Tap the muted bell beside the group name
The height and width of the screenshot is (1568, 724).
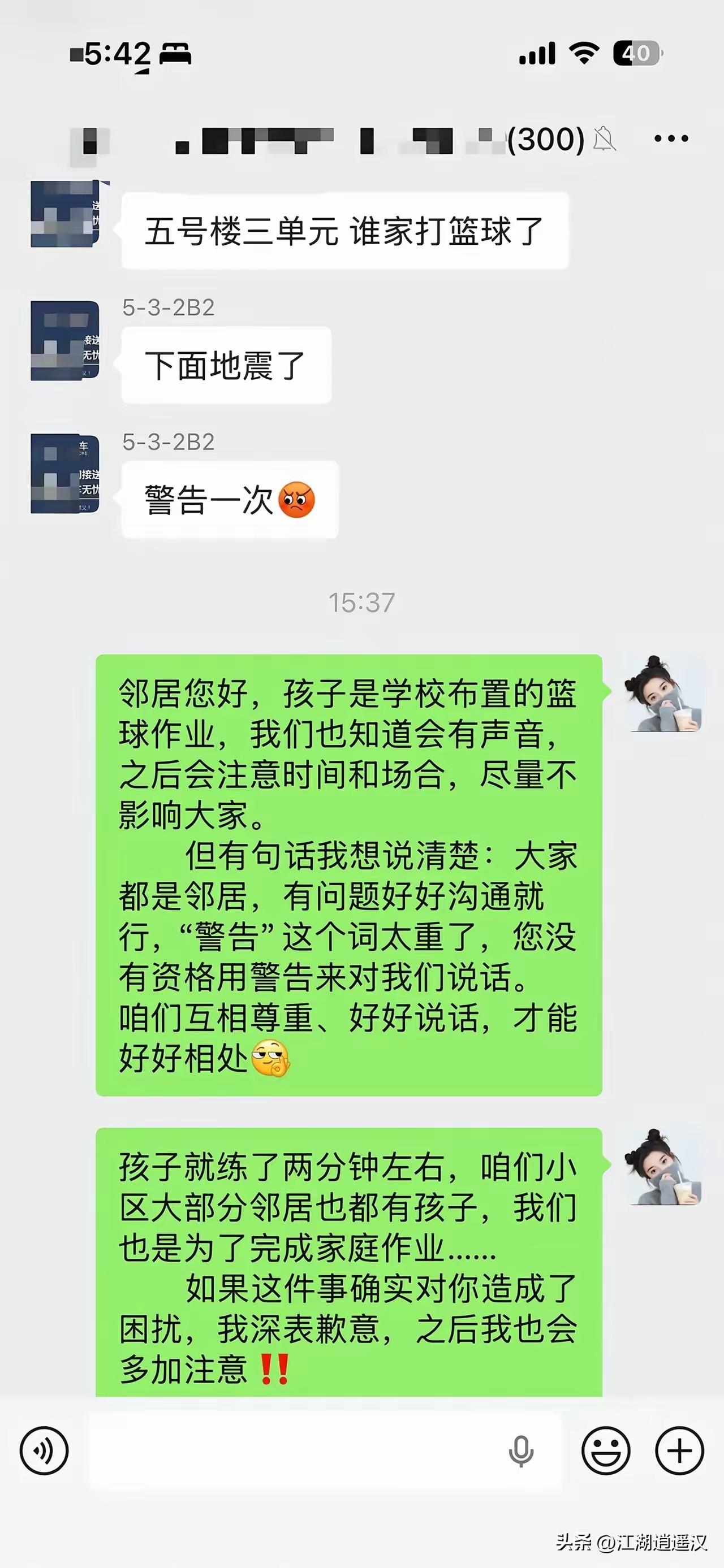[605, 139]
